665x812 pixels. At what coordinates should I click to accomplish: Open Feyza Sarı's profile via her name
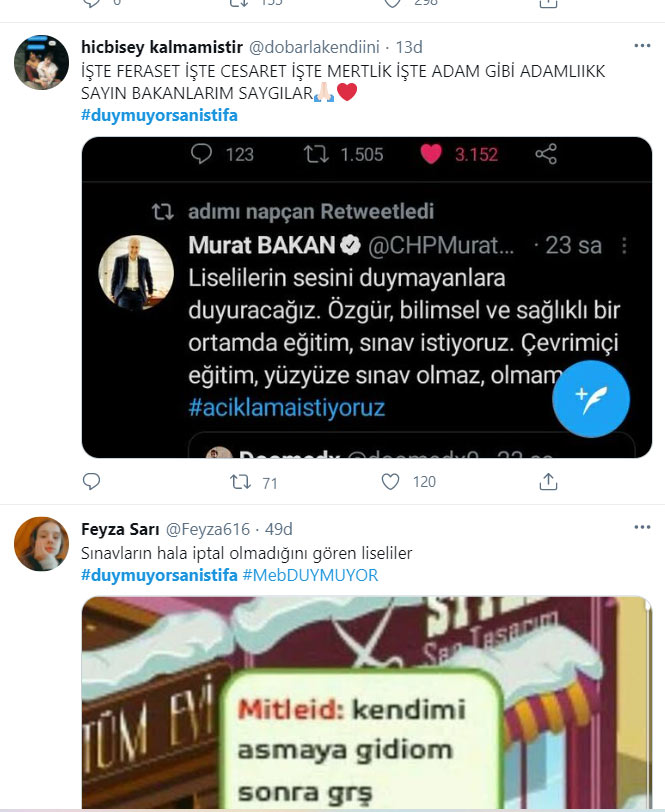117,528
